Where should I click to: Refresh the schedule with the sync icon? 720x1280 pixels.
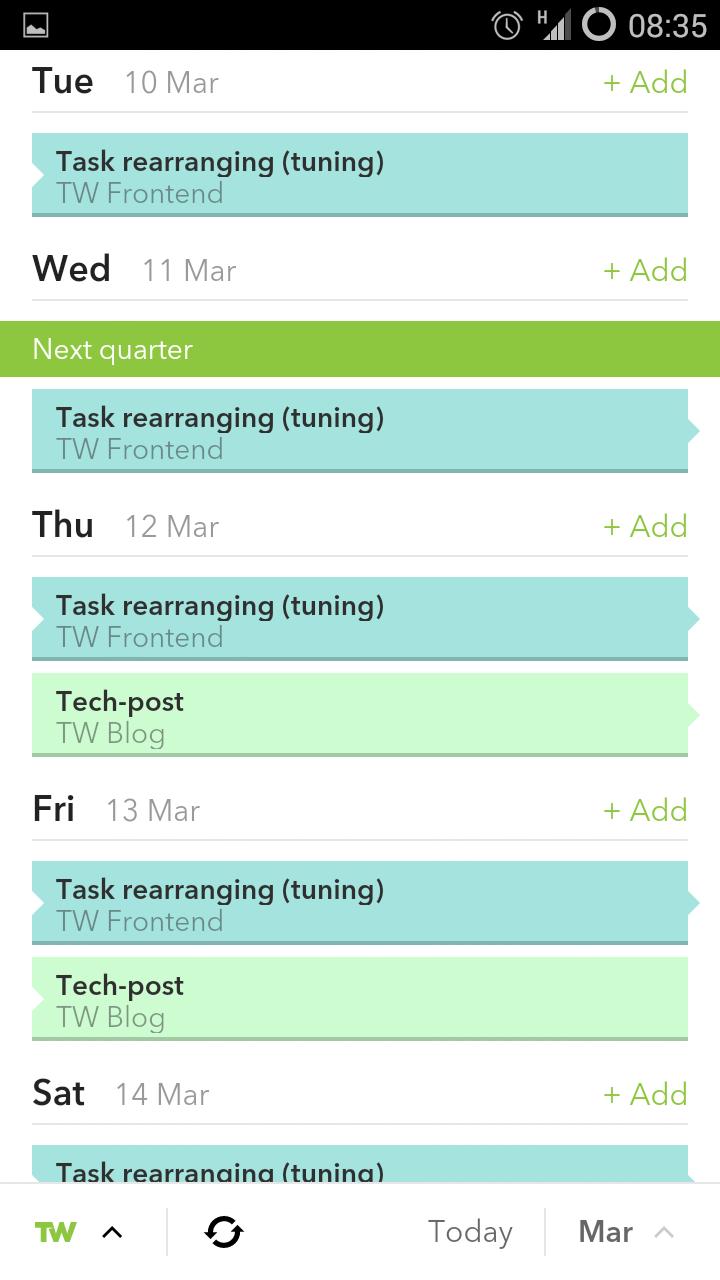[224, 1232]
